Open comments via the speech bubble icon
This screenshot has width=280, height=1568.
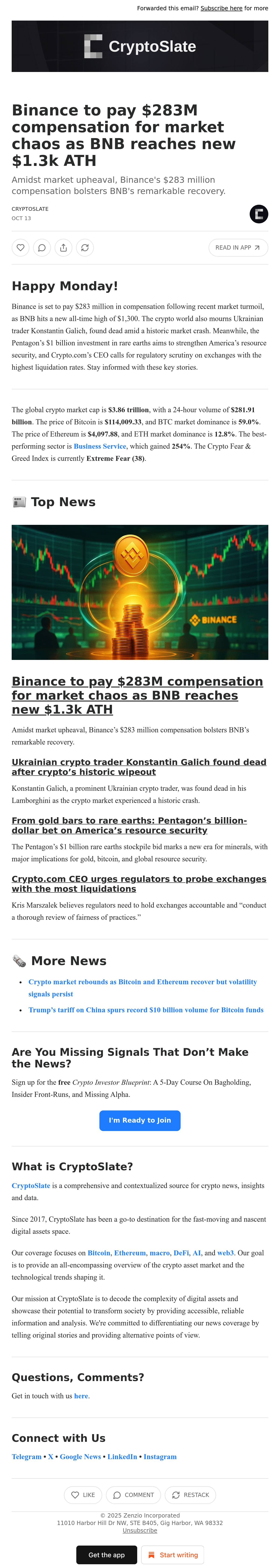(x=42, y=248)
